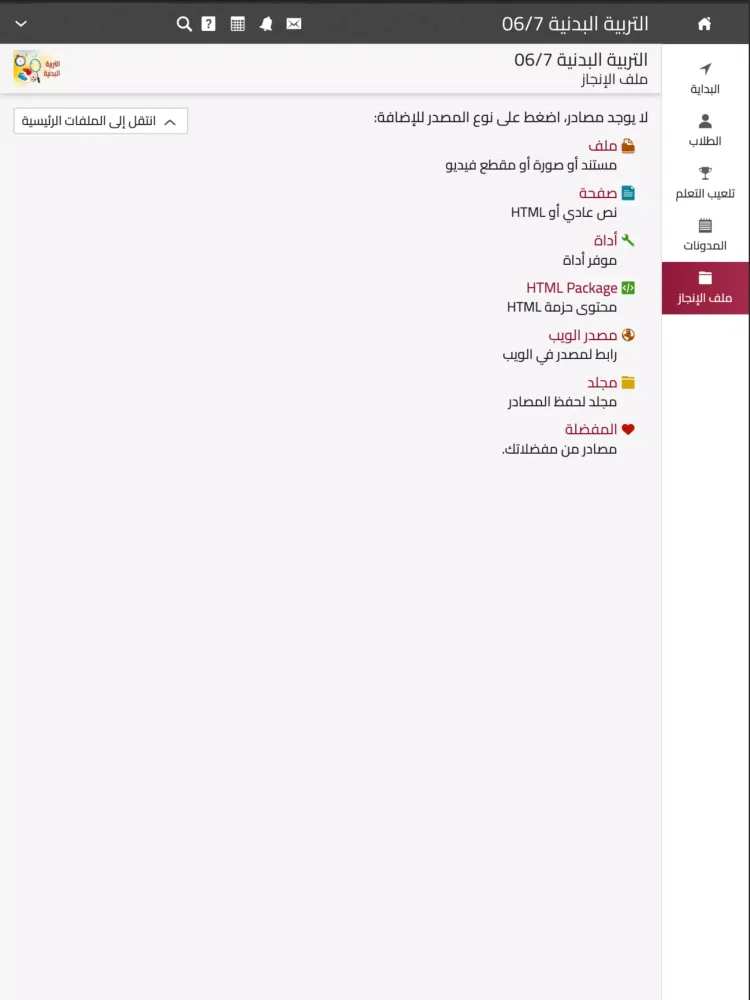Screen dimensions: 750x1000
Task: Open the messages envelope icon
Action: click(294, 23)
